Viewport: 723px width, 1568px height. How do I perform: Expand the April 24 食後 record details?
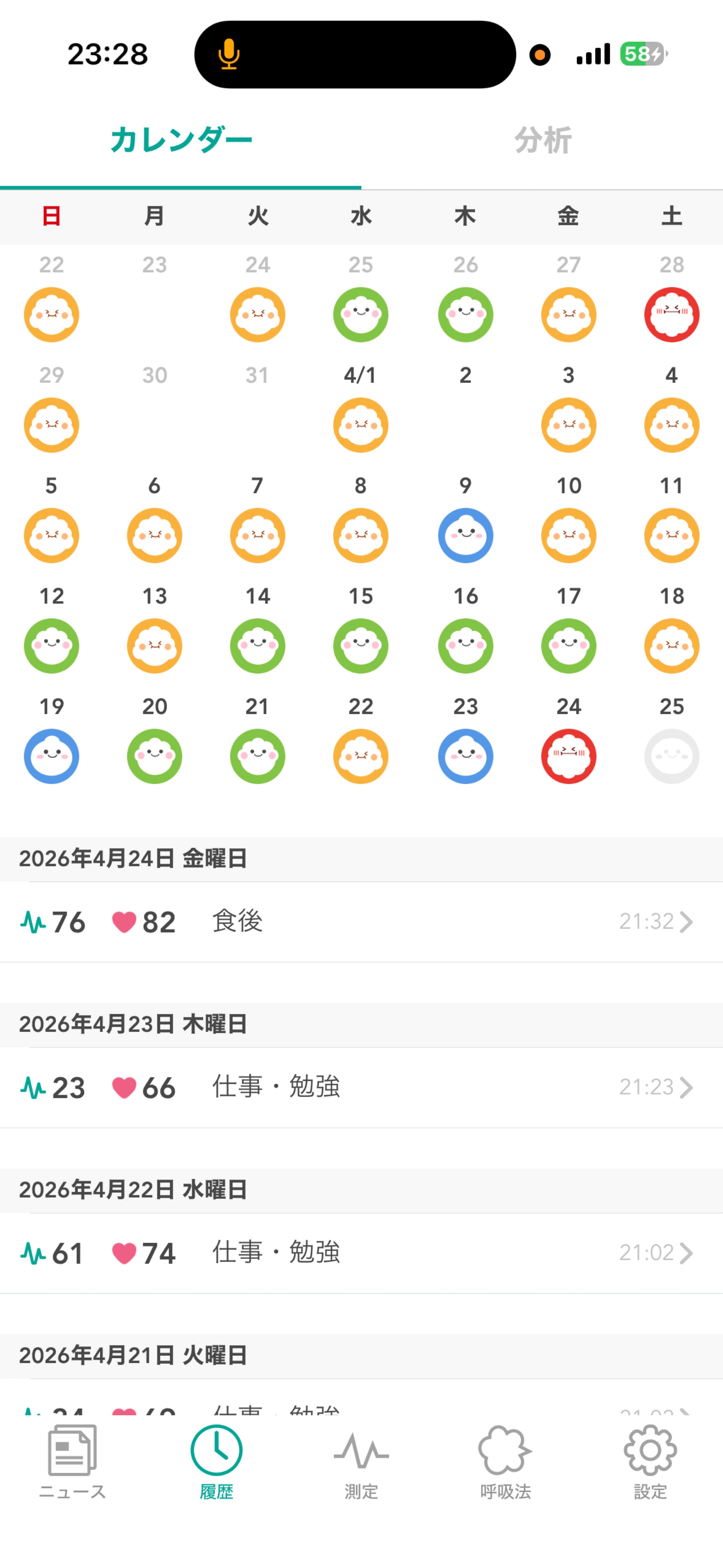[x=361, y=921]
